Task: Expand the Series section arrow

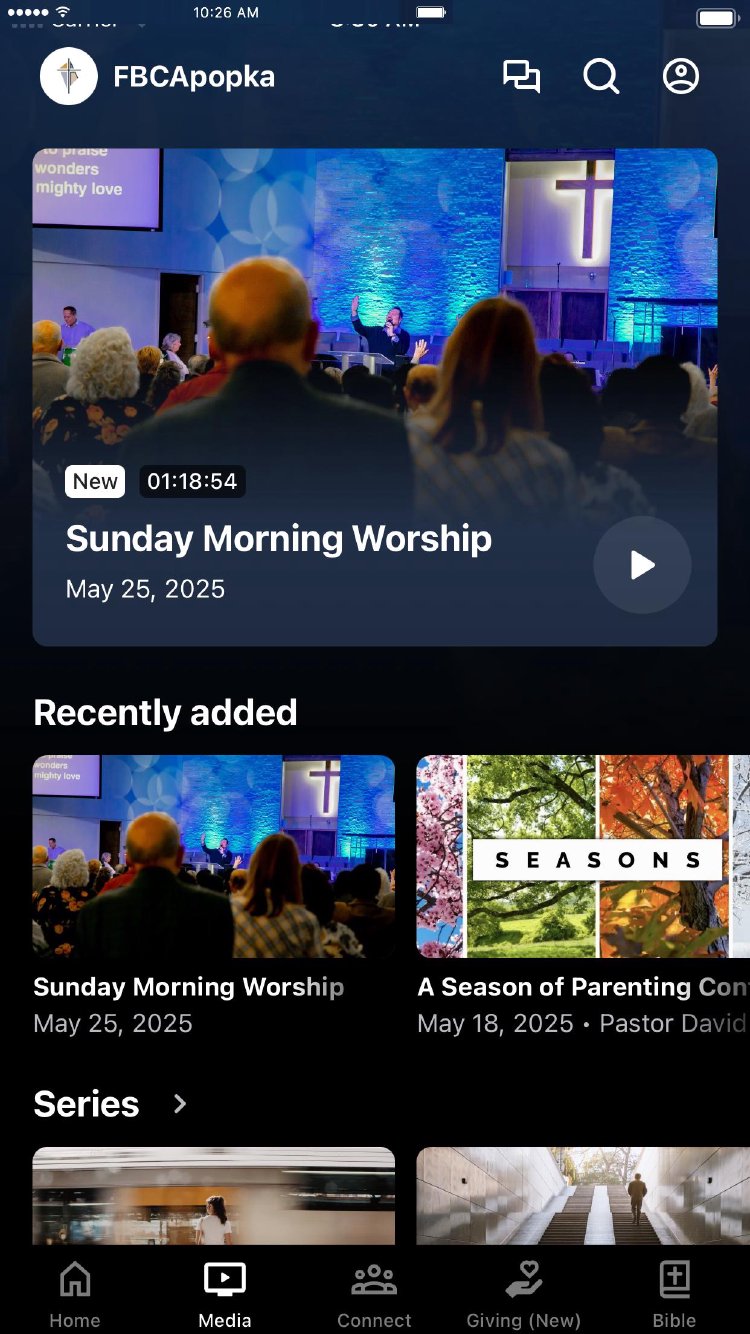Action: (x=180, y=1104)
